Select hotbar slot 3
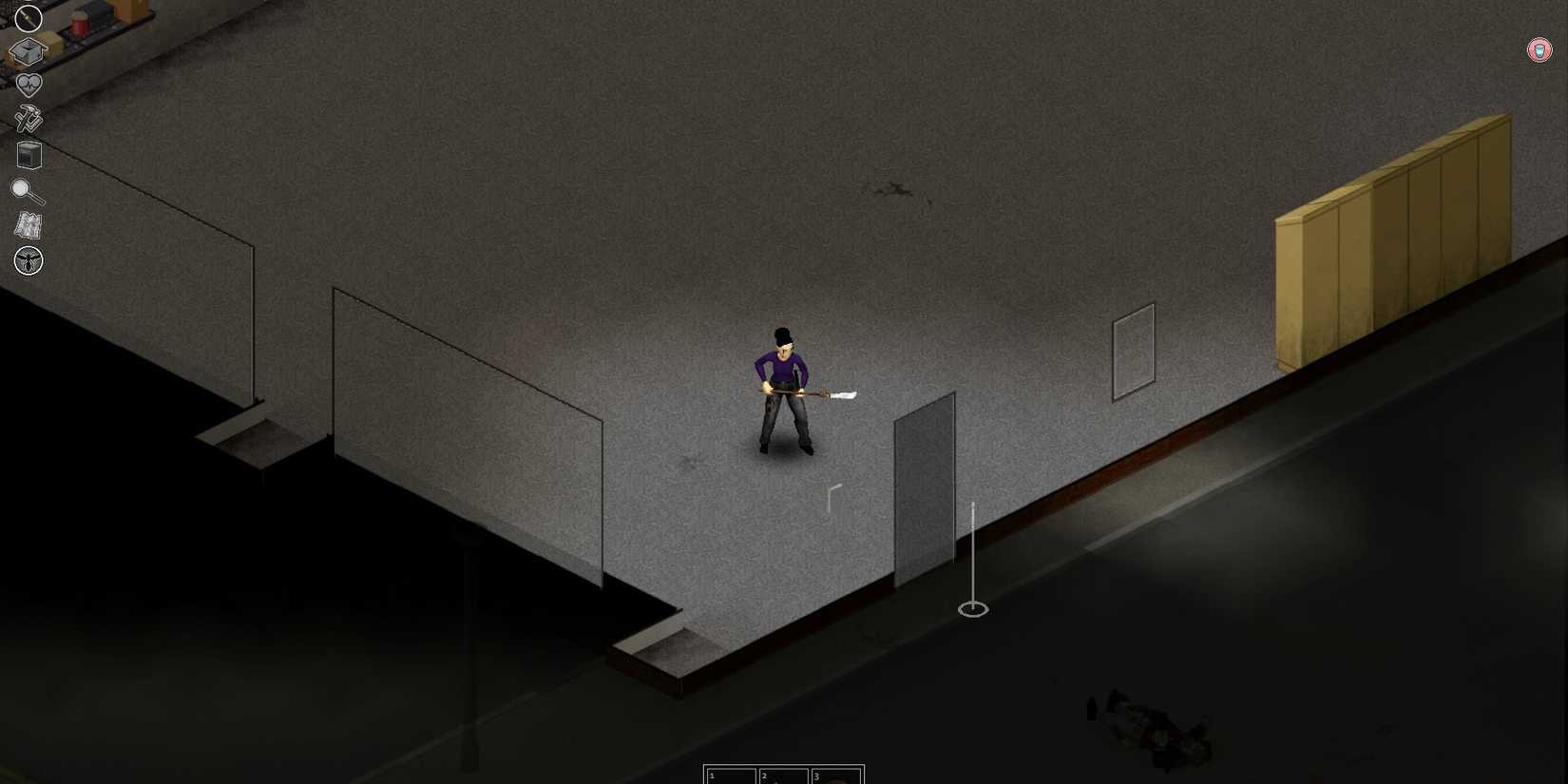This screenshot has width=1568, height=784. tap(835, 776)
